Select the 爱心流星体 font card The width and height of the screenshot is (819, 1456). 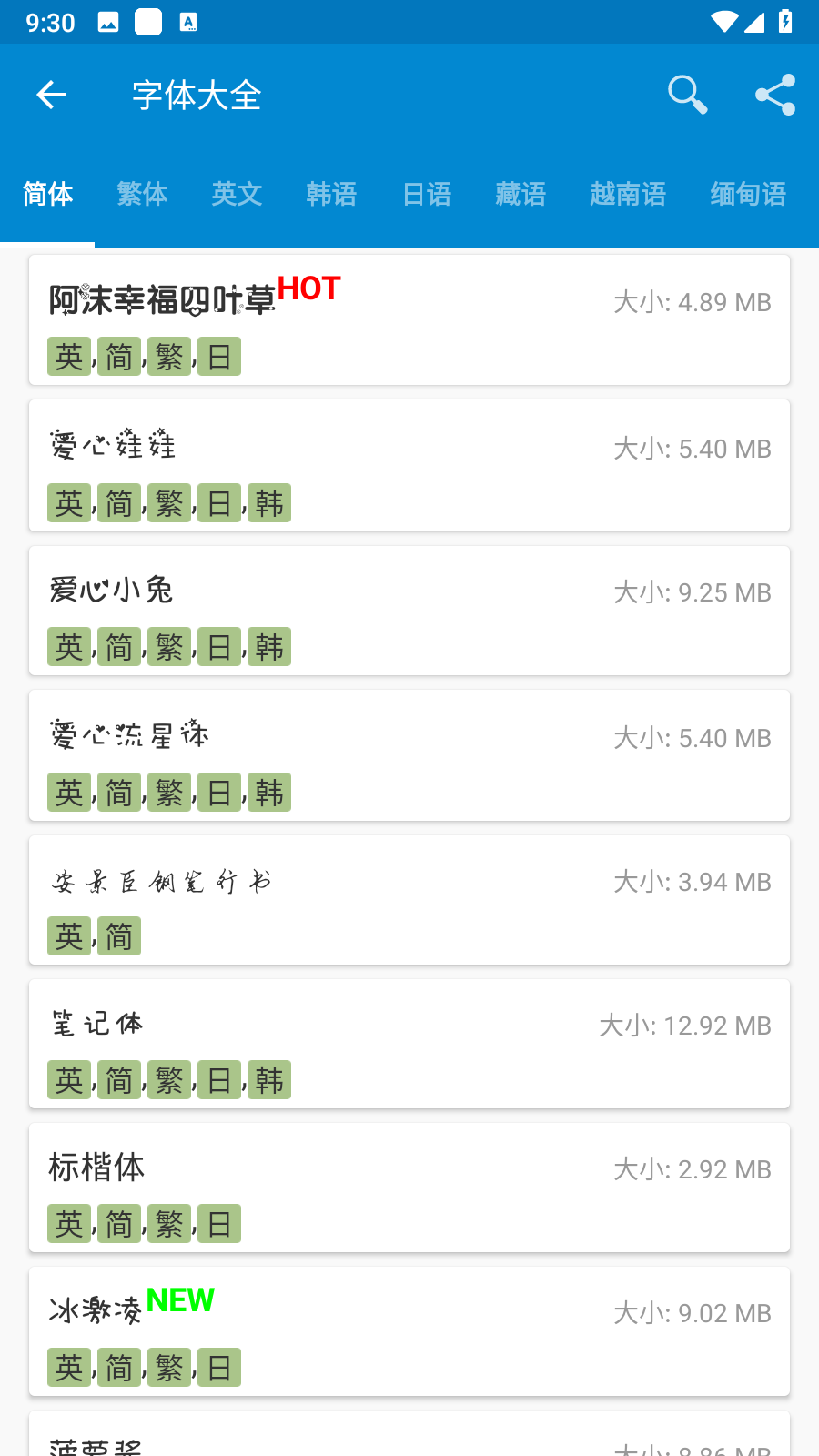coord(409,755)
